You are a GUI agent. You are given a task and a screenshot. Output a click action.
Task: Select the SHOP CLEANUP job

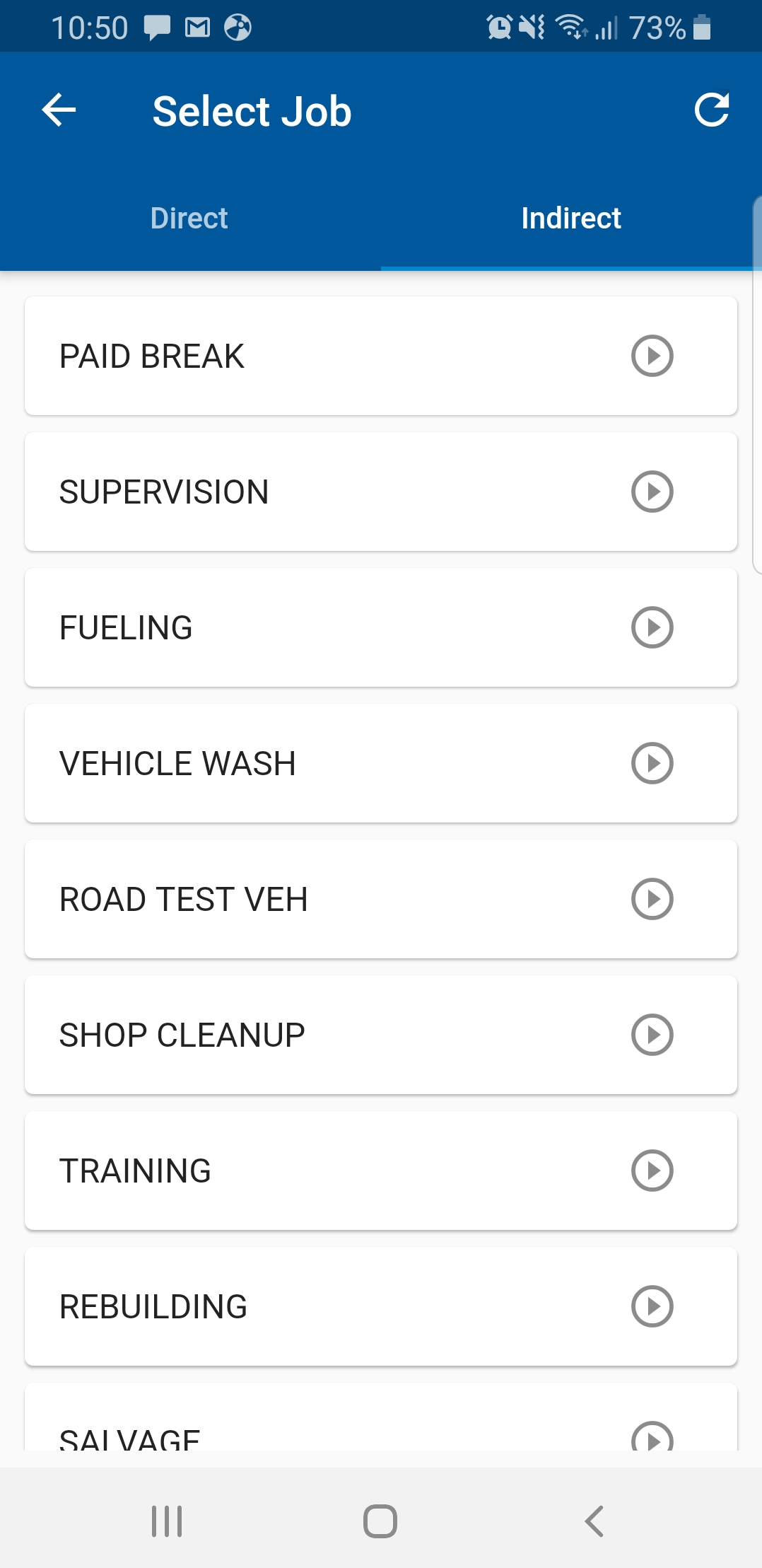tap(381, 1035)
